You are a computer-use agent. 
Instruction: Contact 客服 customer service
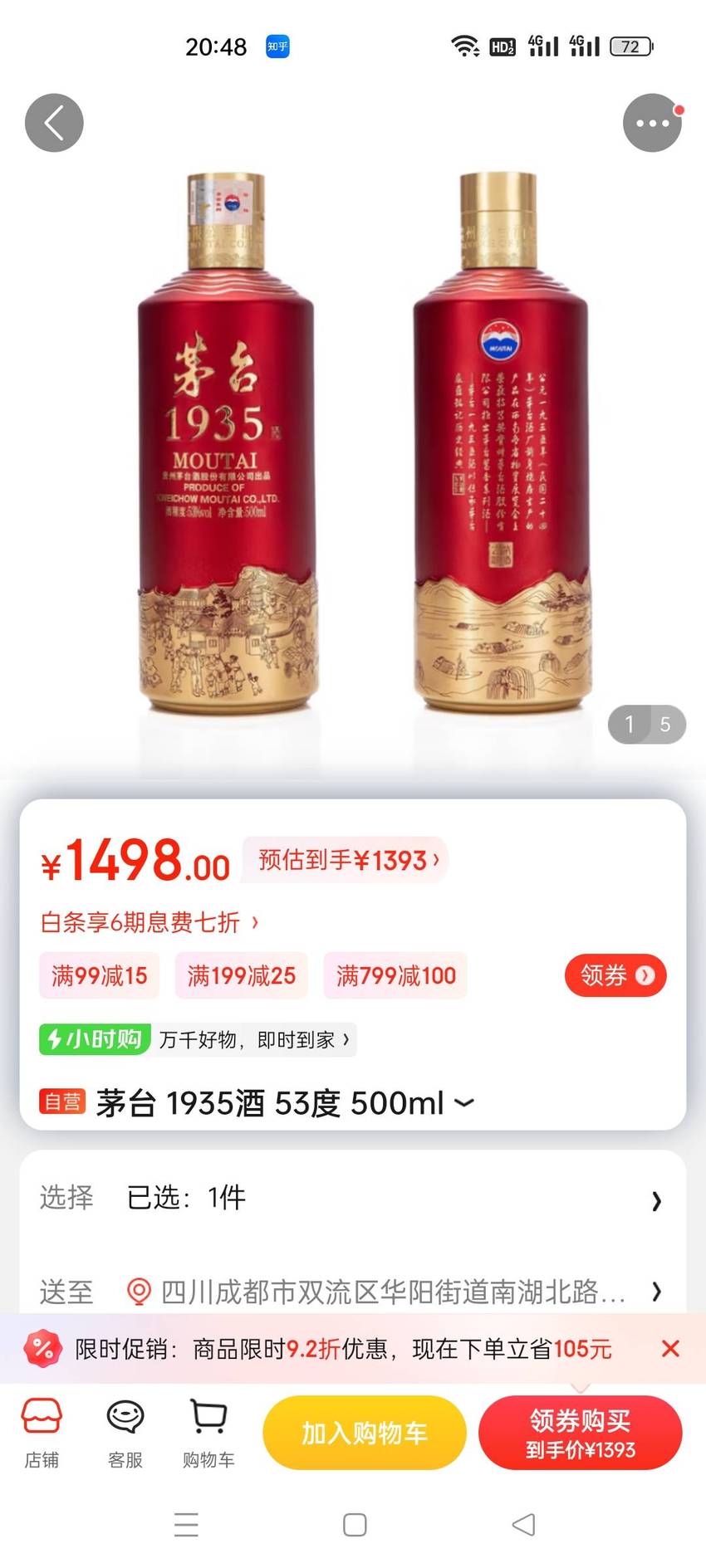(125, 1434)
